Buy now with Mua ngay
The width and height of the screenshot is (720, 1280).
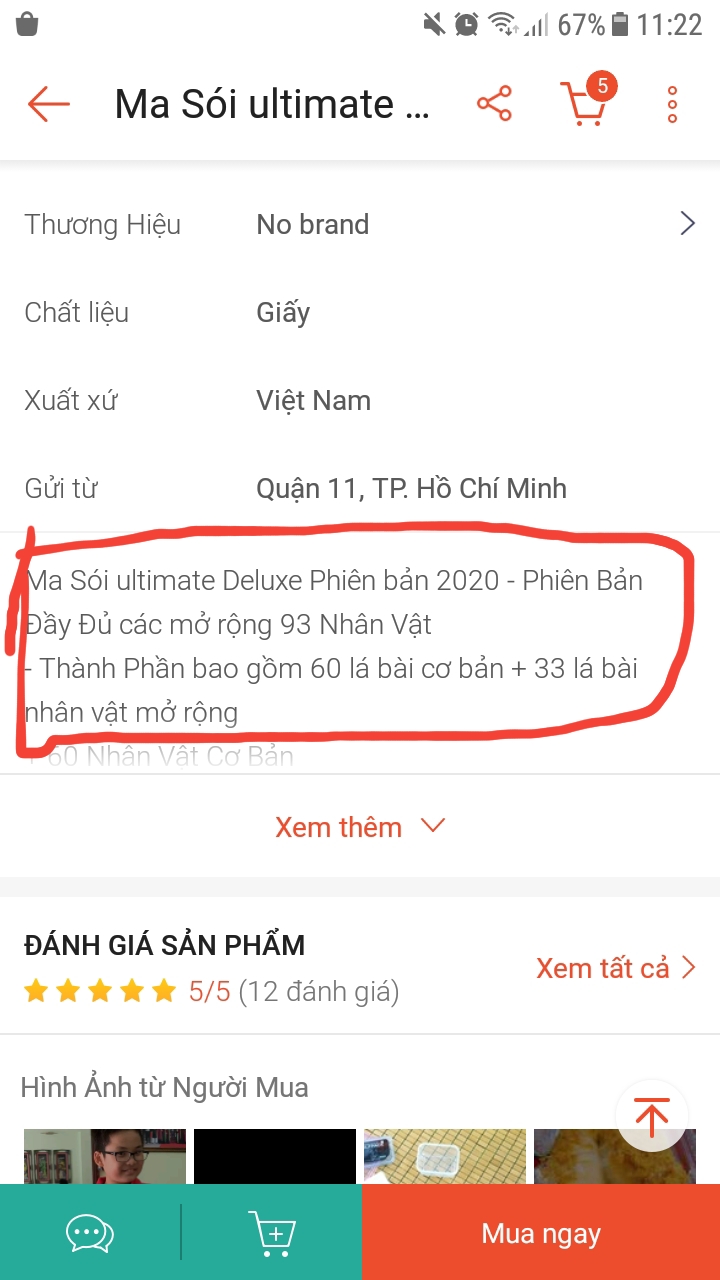coord(540,1233)
